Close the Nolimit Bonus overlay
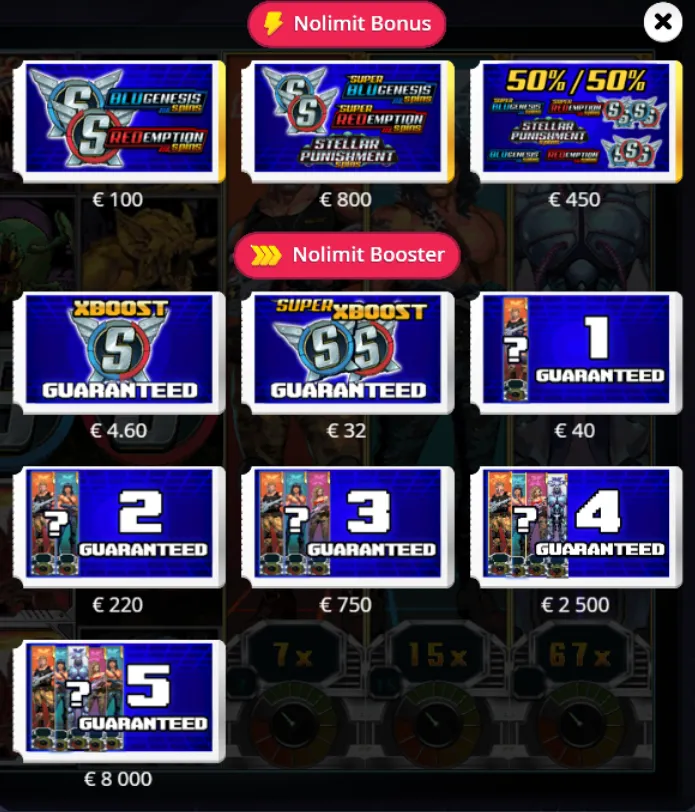Image resolution: width=695 pixels, height=812 pixels. [663, 21]
